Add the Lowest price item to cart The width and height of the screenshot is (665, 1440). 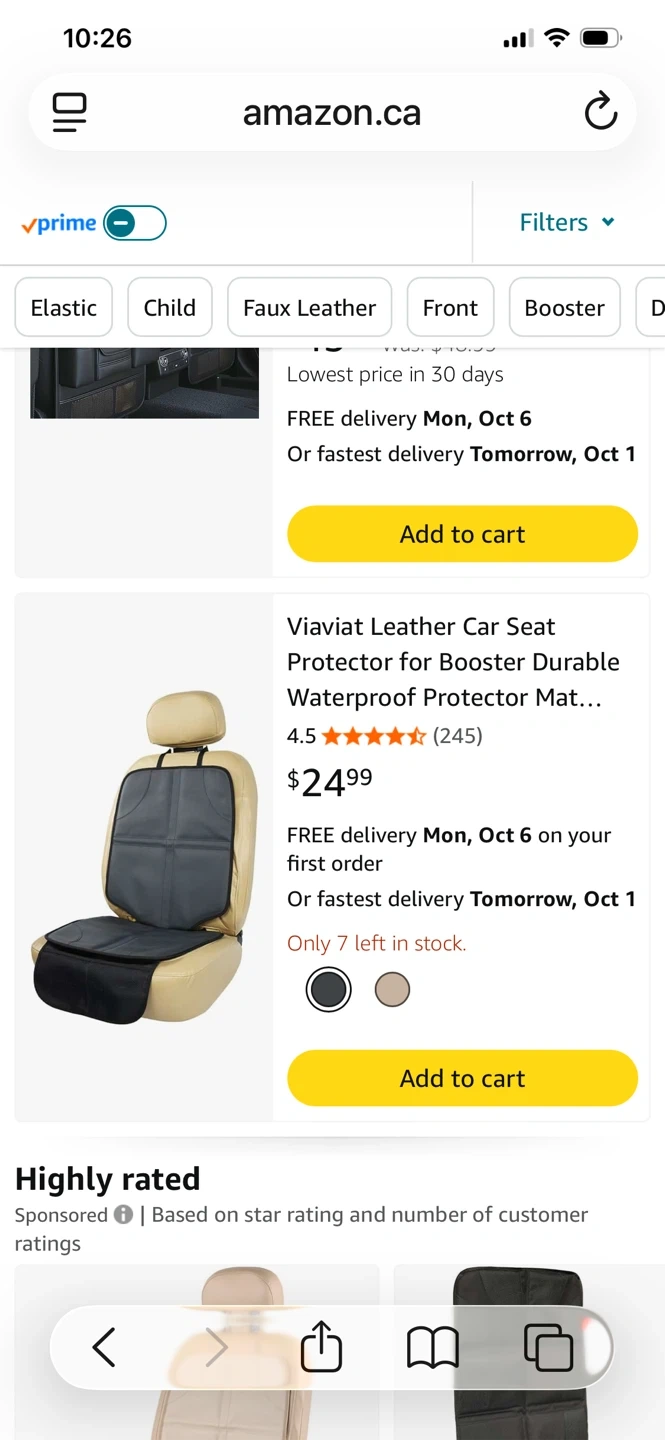462,534
